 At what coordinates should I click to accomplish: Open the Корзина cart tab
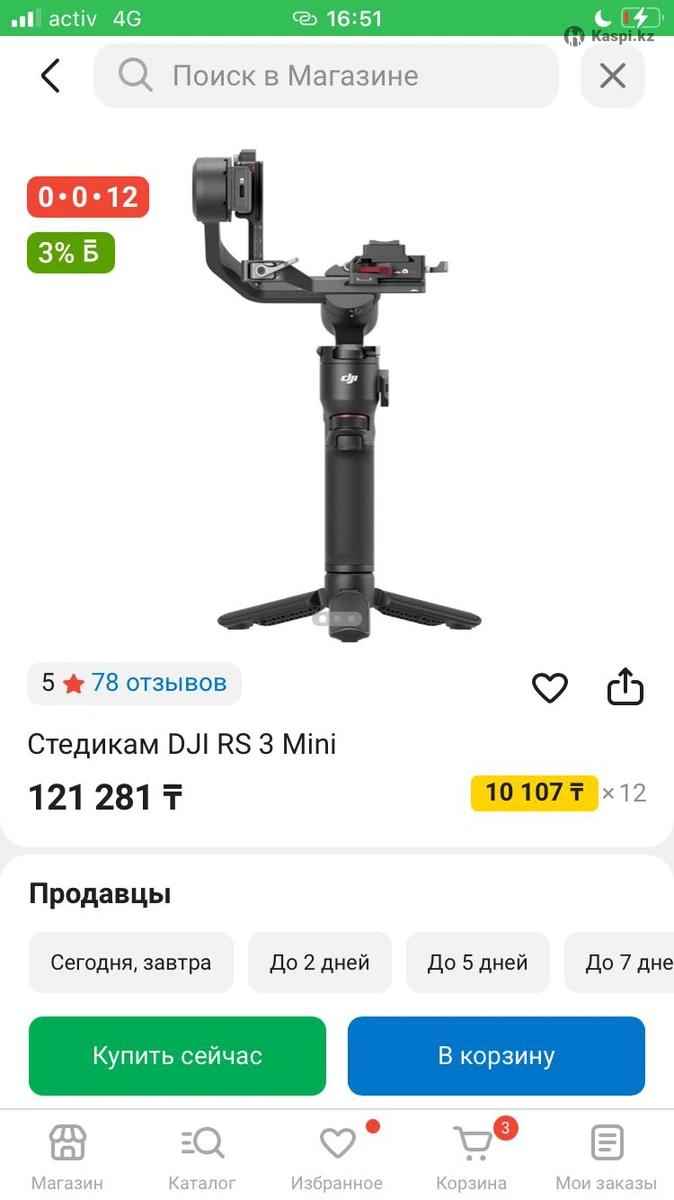(472, 1158)
